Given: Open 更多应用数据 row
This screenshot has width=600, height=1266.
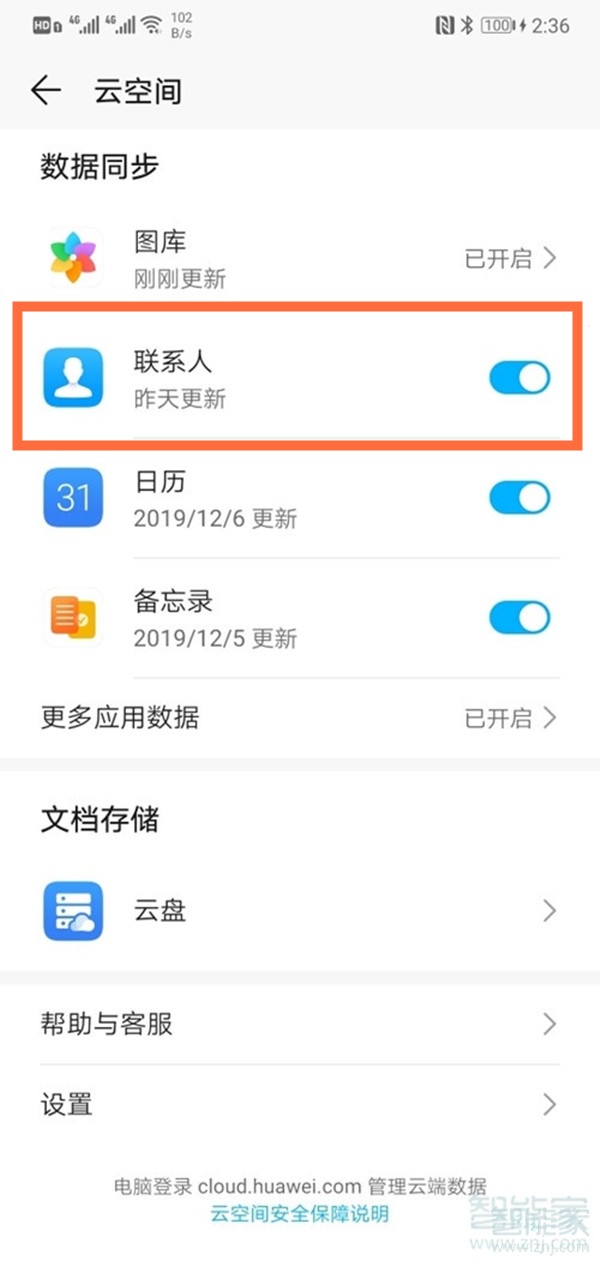Looking at the screenshot, I should pyautogui.click(x=300, y=717).
